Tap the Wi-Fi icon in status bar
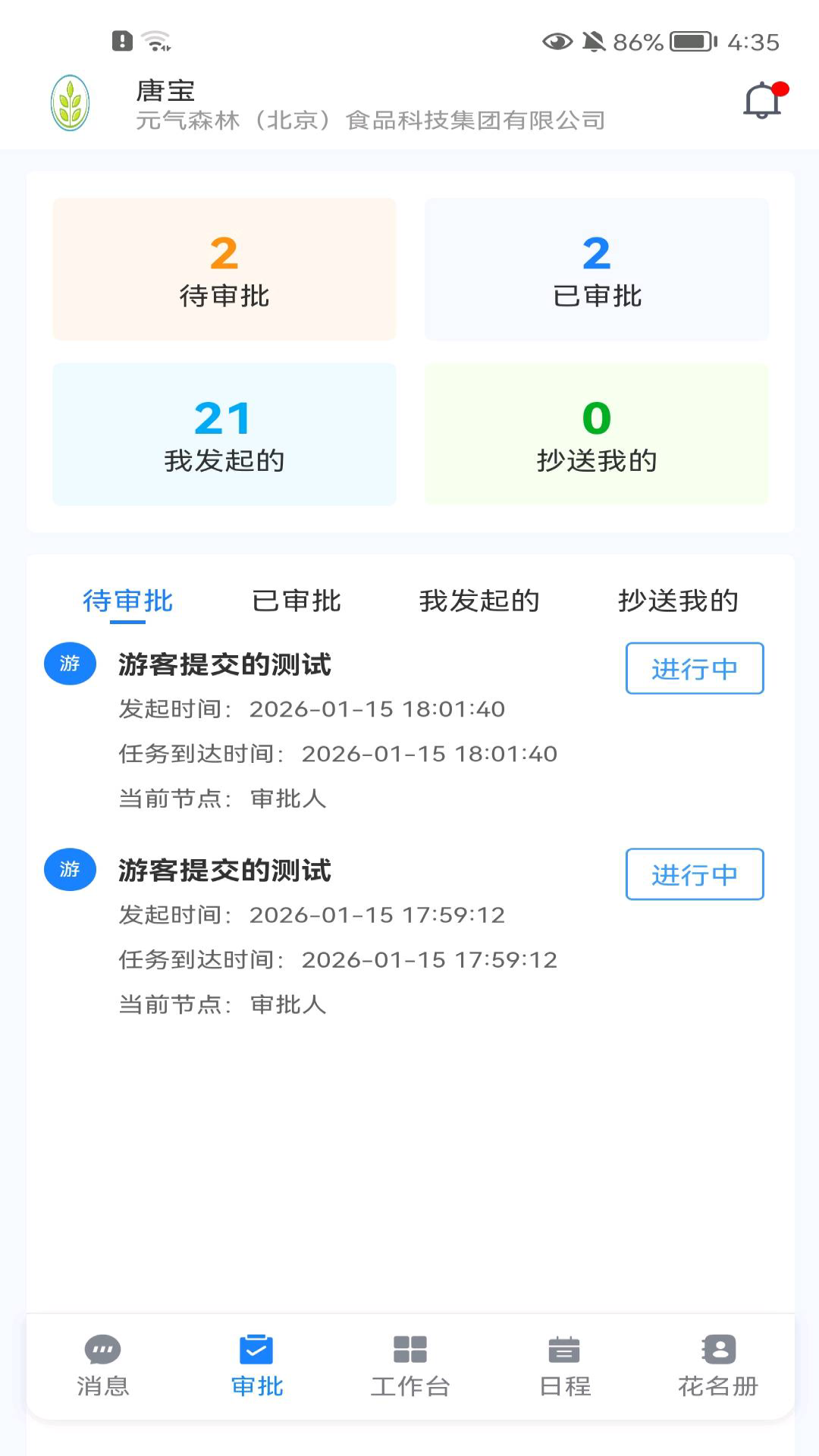This screenshot has height=1456, width=819. coord(155,42)
